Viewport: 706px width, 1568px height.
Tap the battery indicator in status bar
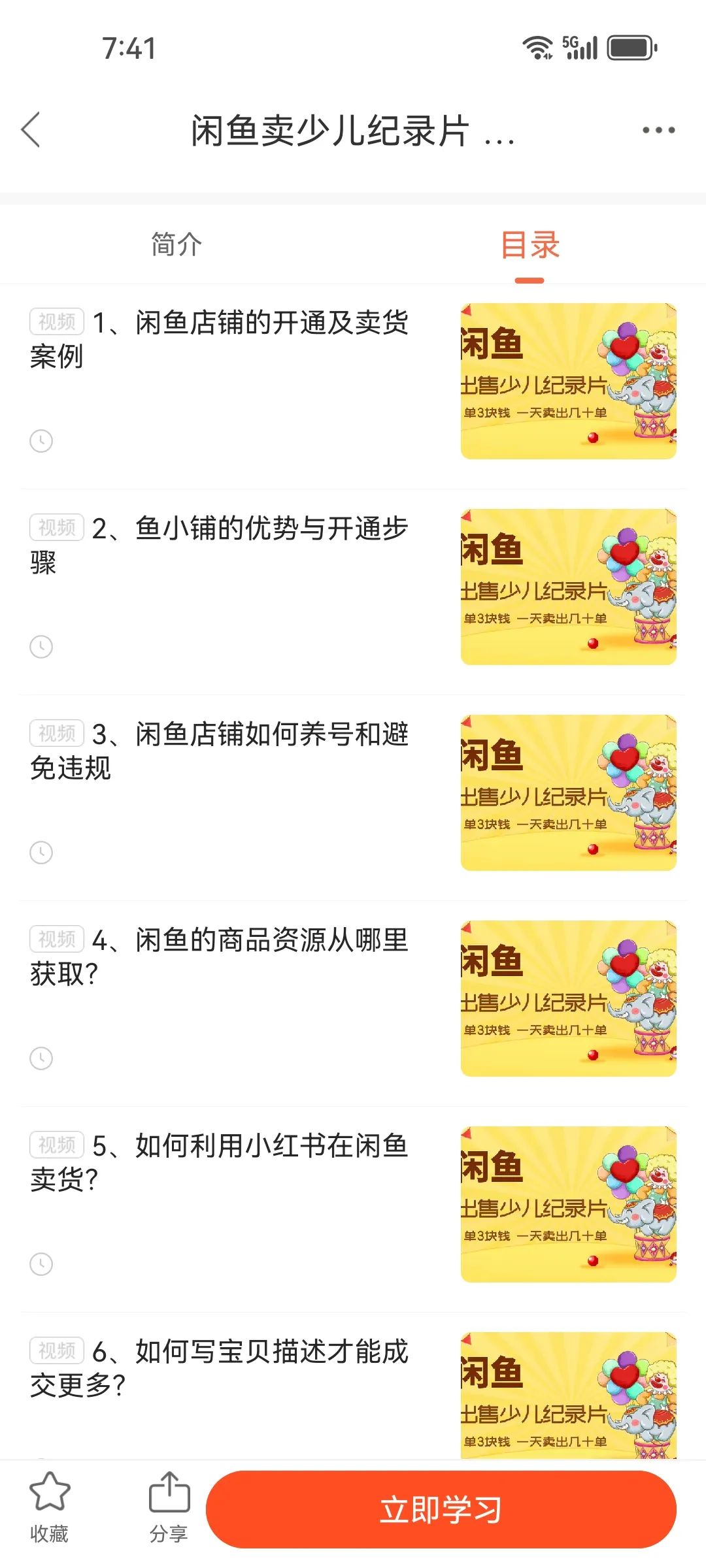point(632,47)
